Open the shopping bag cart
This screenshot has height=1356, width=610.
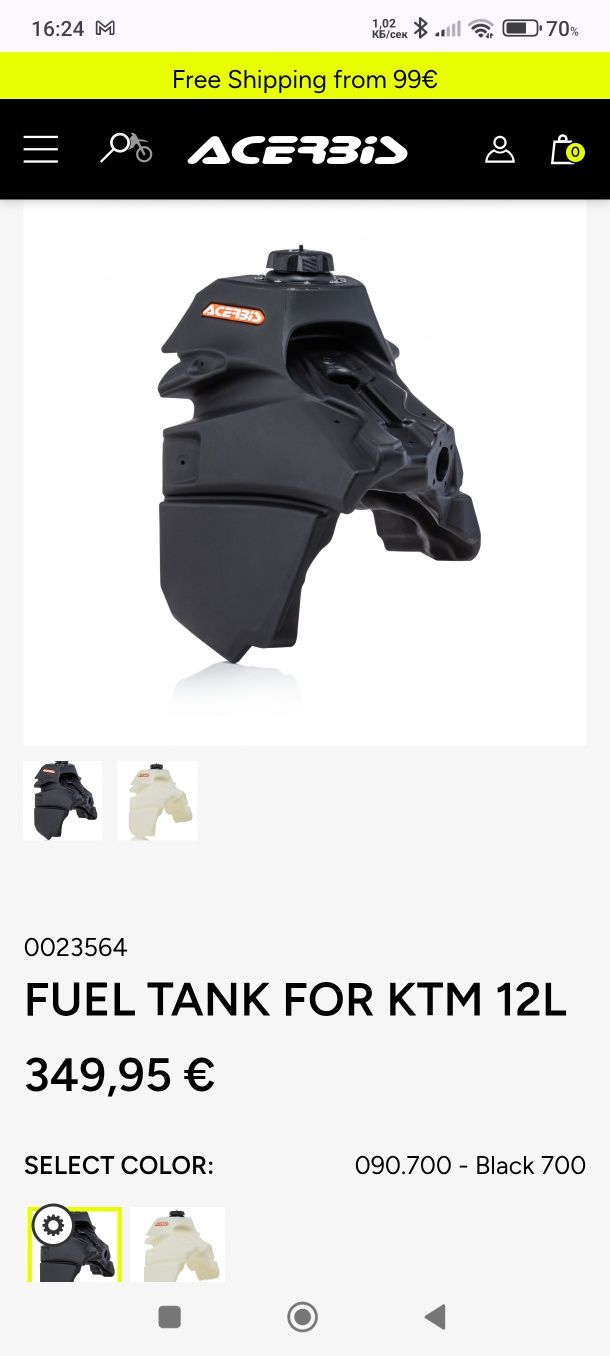pos(566,150)
